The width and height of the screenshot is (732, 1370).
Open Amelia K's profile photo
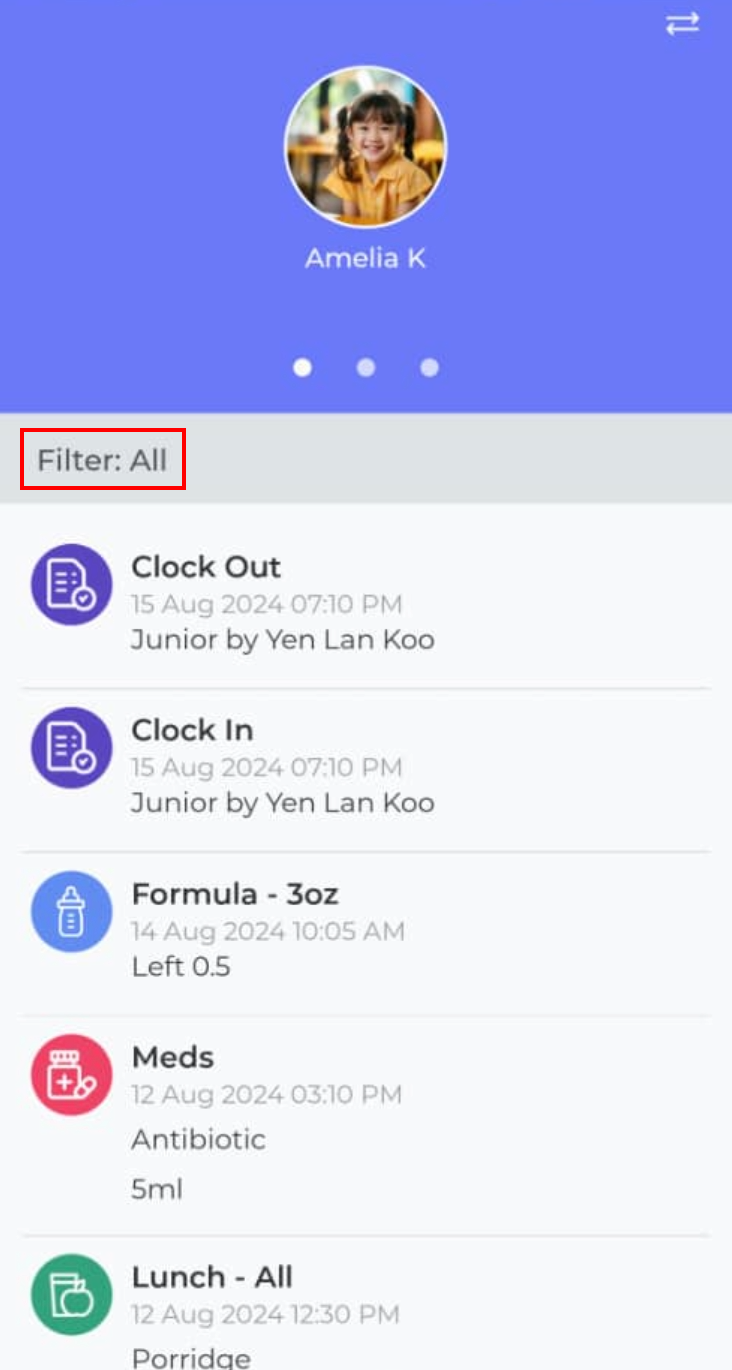366,148
